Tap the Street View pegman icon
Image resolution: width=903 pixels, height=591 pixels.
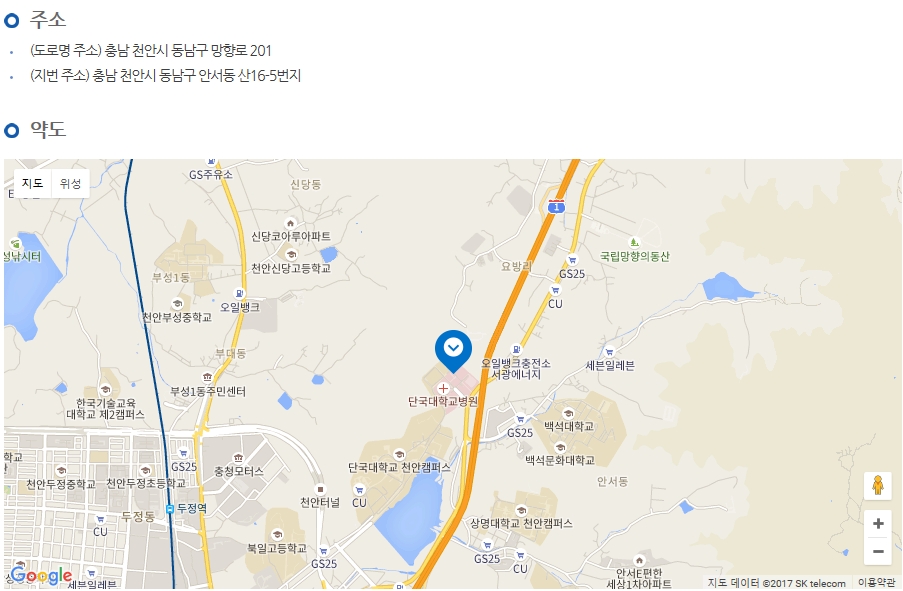coord(878,486)
